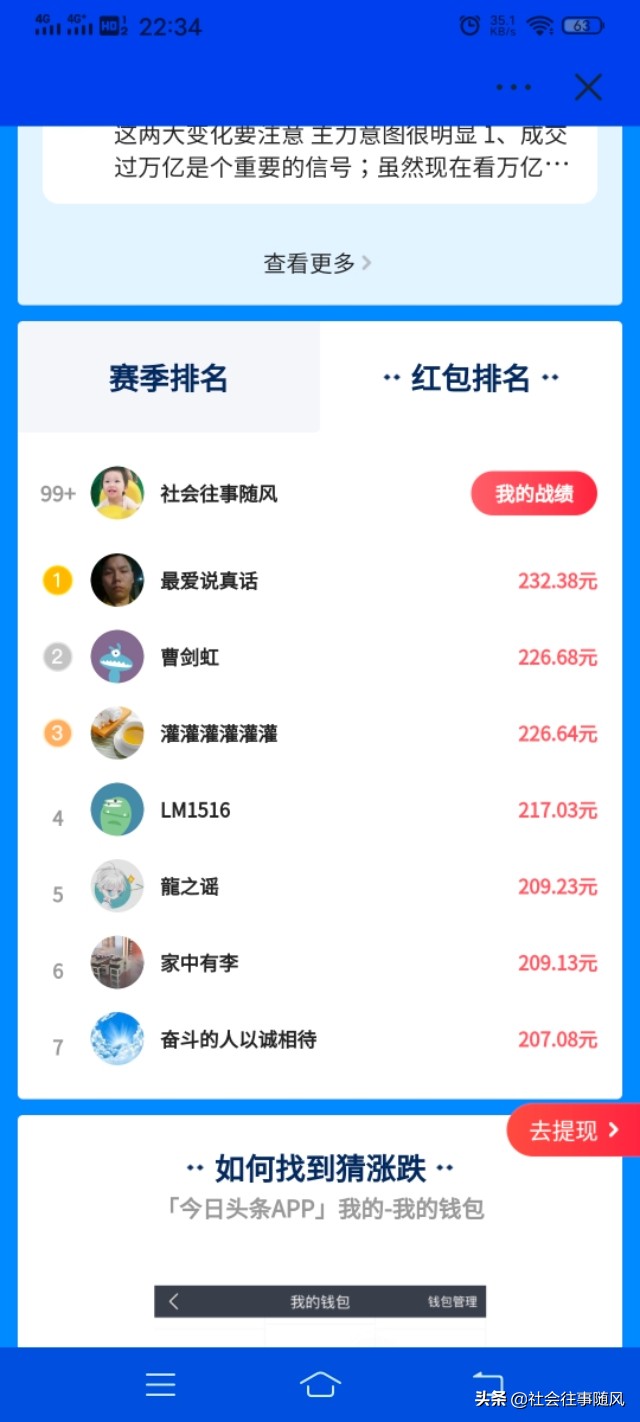Go to the system home screen
Viewport: 640px width, 1422px height.
pos(320,1384)
